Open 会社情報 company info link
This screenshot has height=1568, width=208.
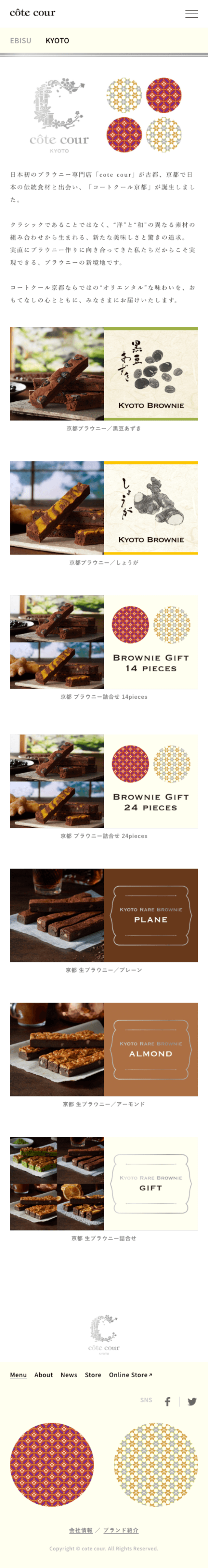(x=81, y=1530)
